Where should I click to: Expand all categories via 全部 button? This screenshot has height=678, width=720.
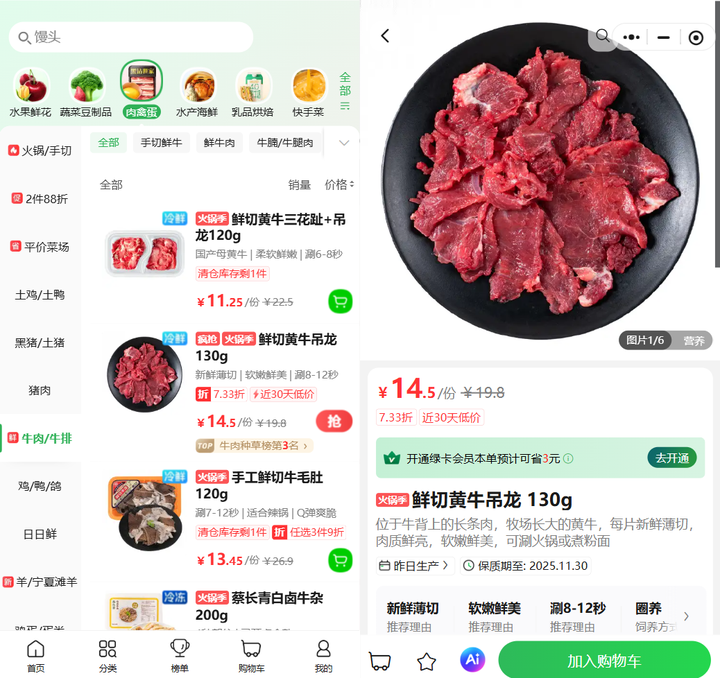[344, 90]
